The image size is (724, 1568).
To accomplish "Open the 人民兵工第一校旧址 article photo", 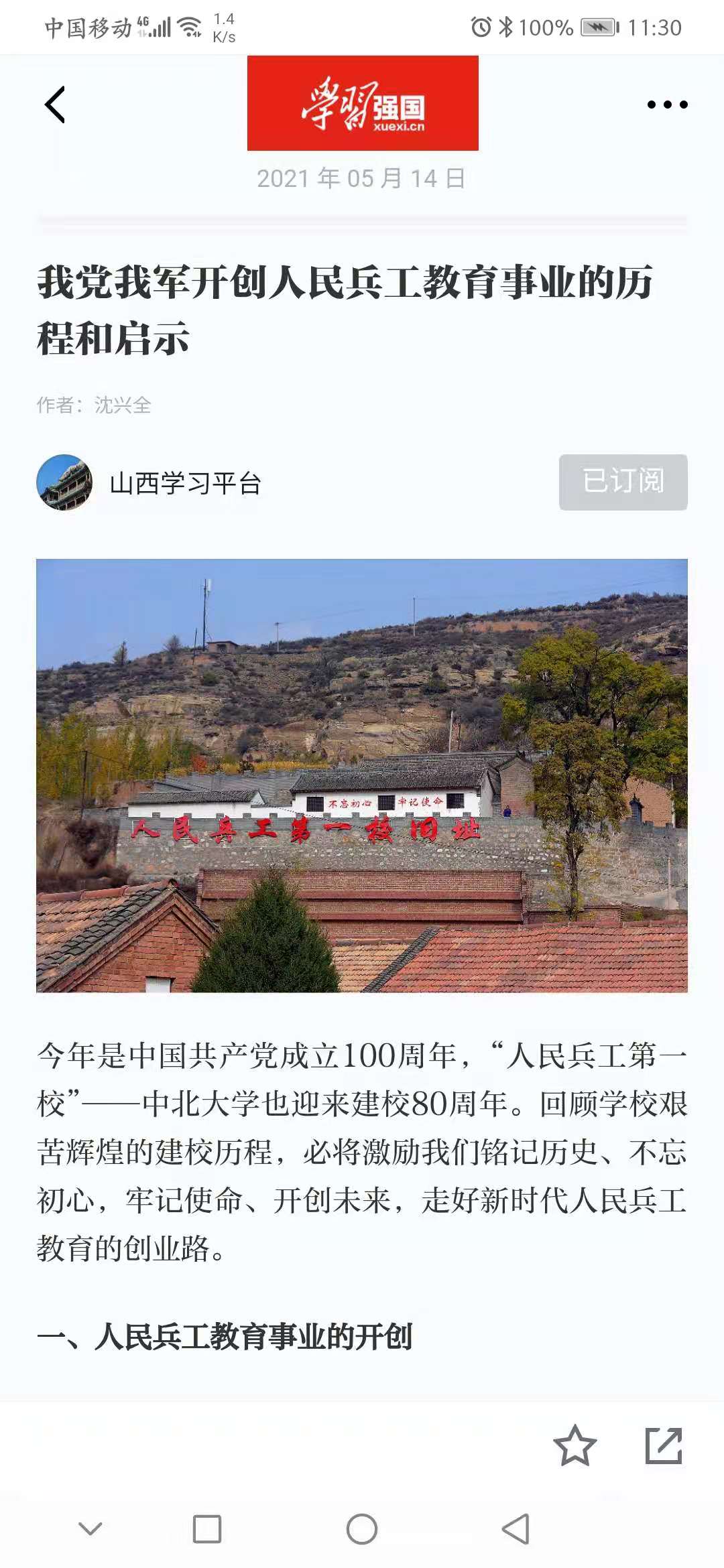I will click(362, 775).
